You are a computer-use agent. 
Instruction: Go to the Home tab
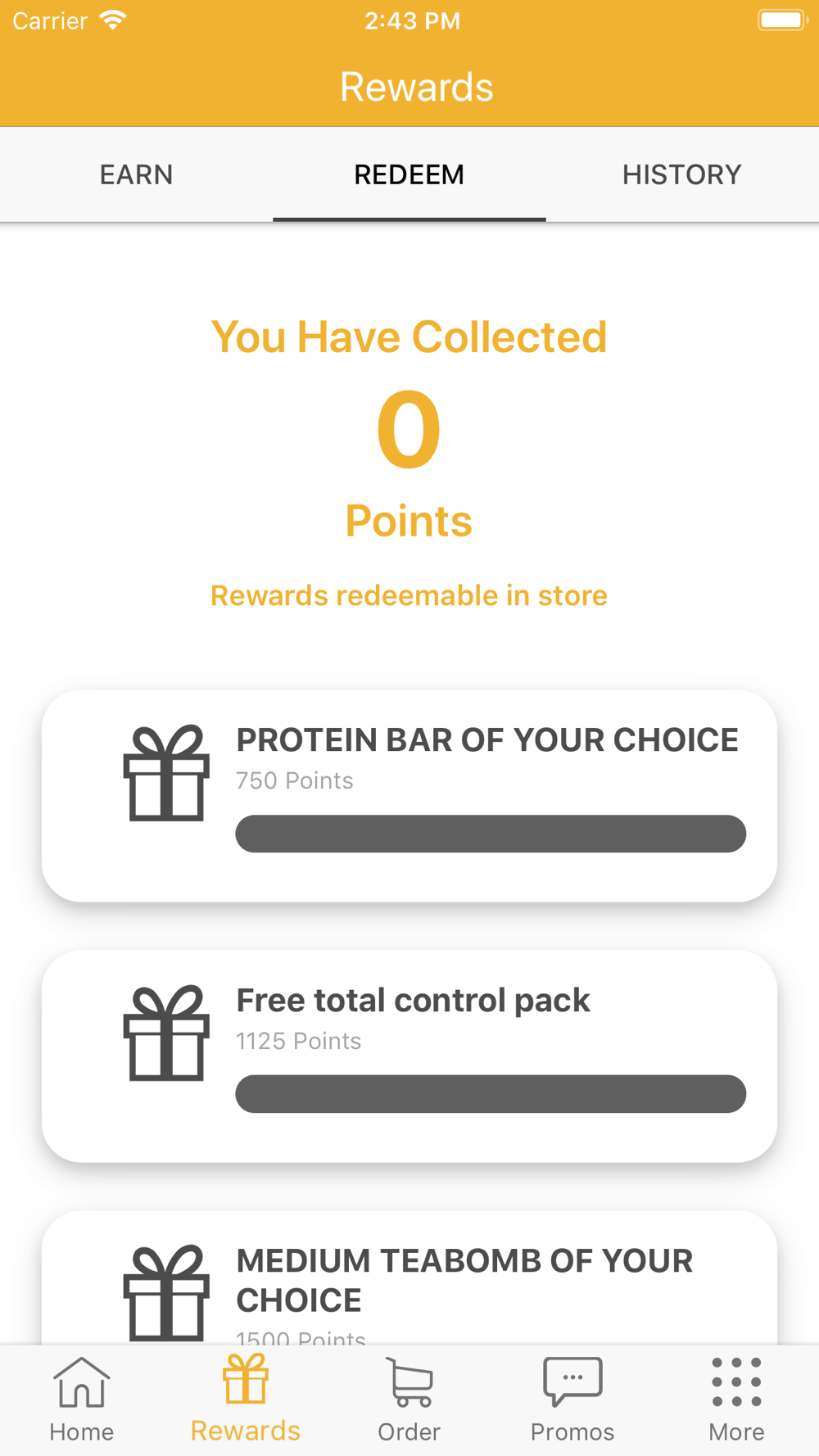(x=81, y=1400)
